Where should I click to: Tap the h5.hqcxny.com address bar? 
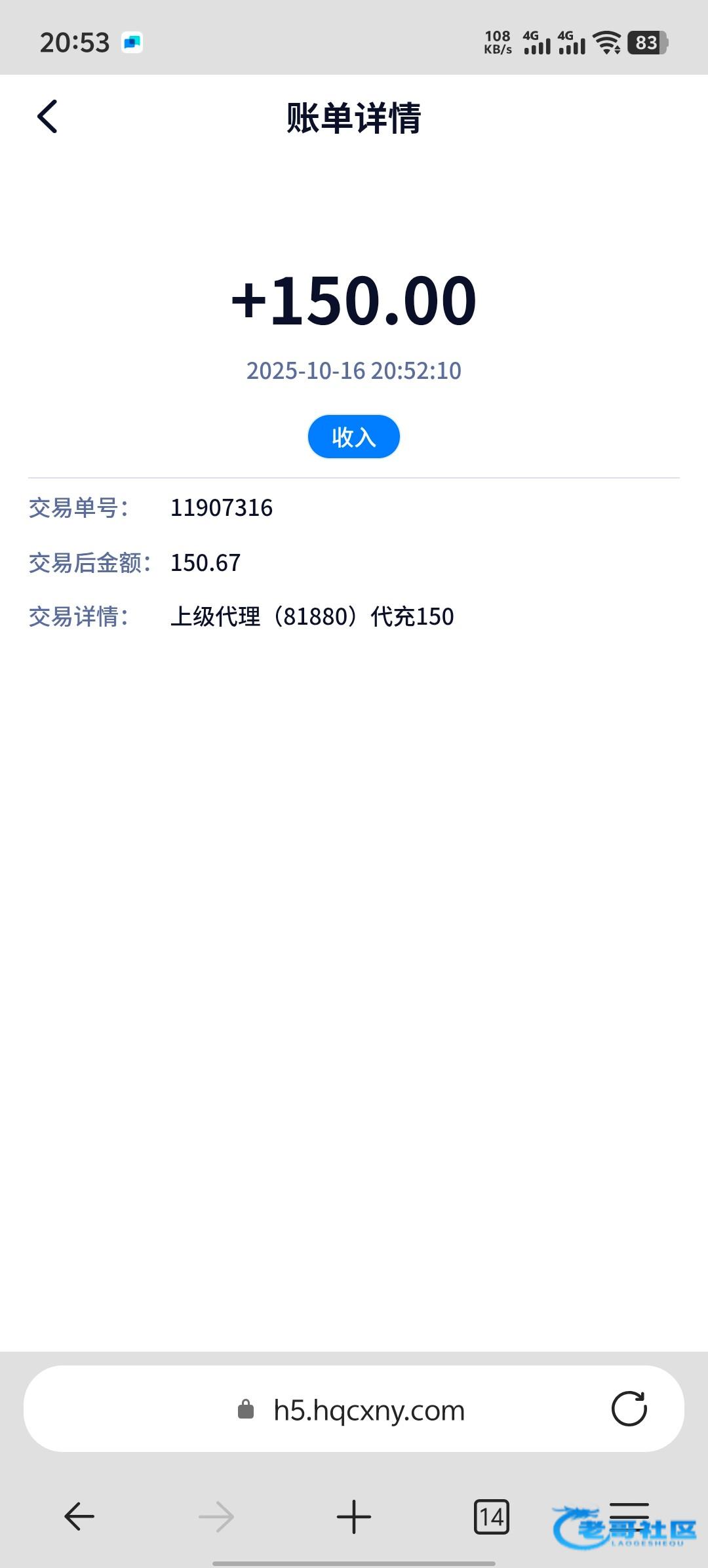[367, 1409]
